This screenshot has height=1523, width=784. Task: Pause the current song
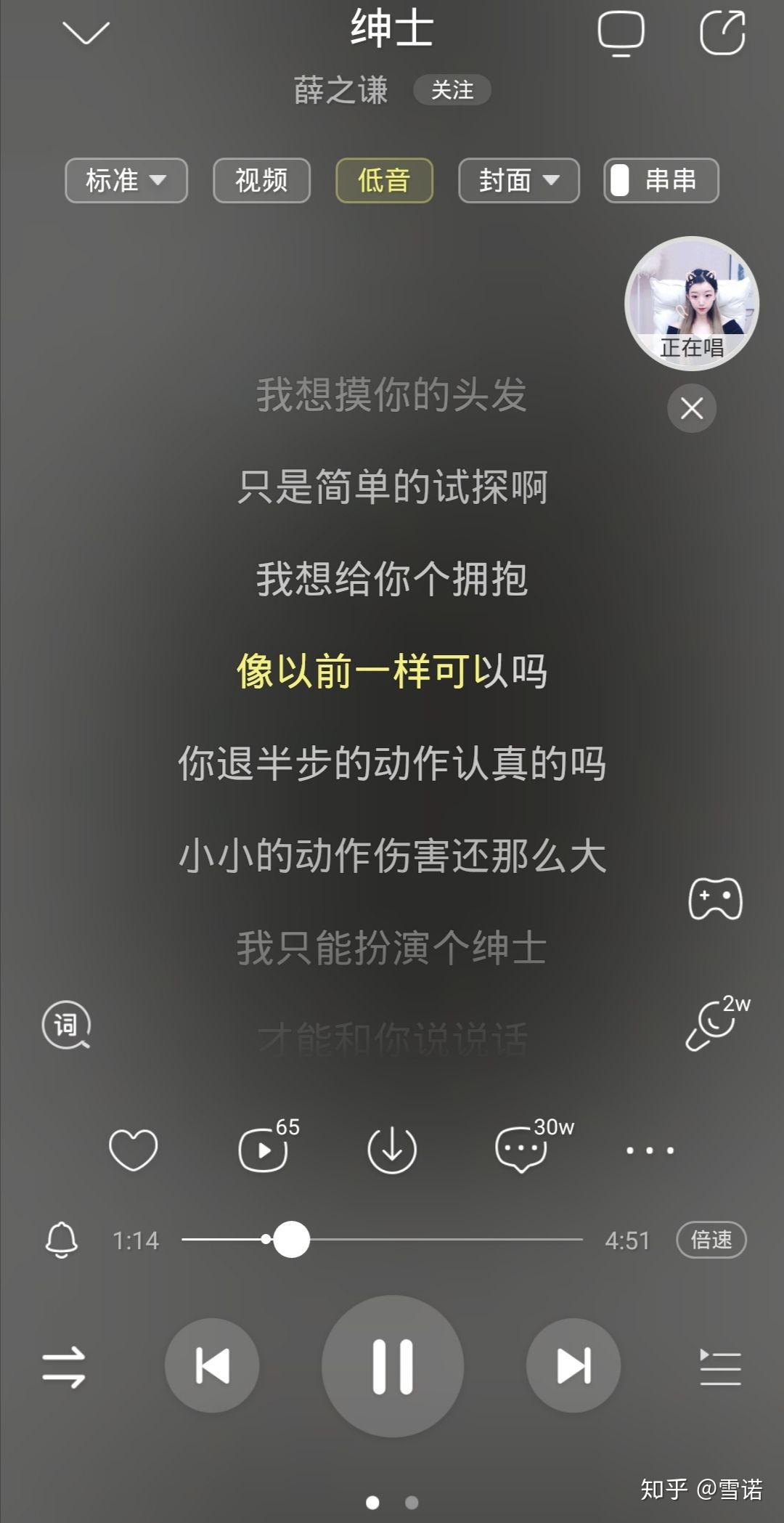(x=393, y=1366)
